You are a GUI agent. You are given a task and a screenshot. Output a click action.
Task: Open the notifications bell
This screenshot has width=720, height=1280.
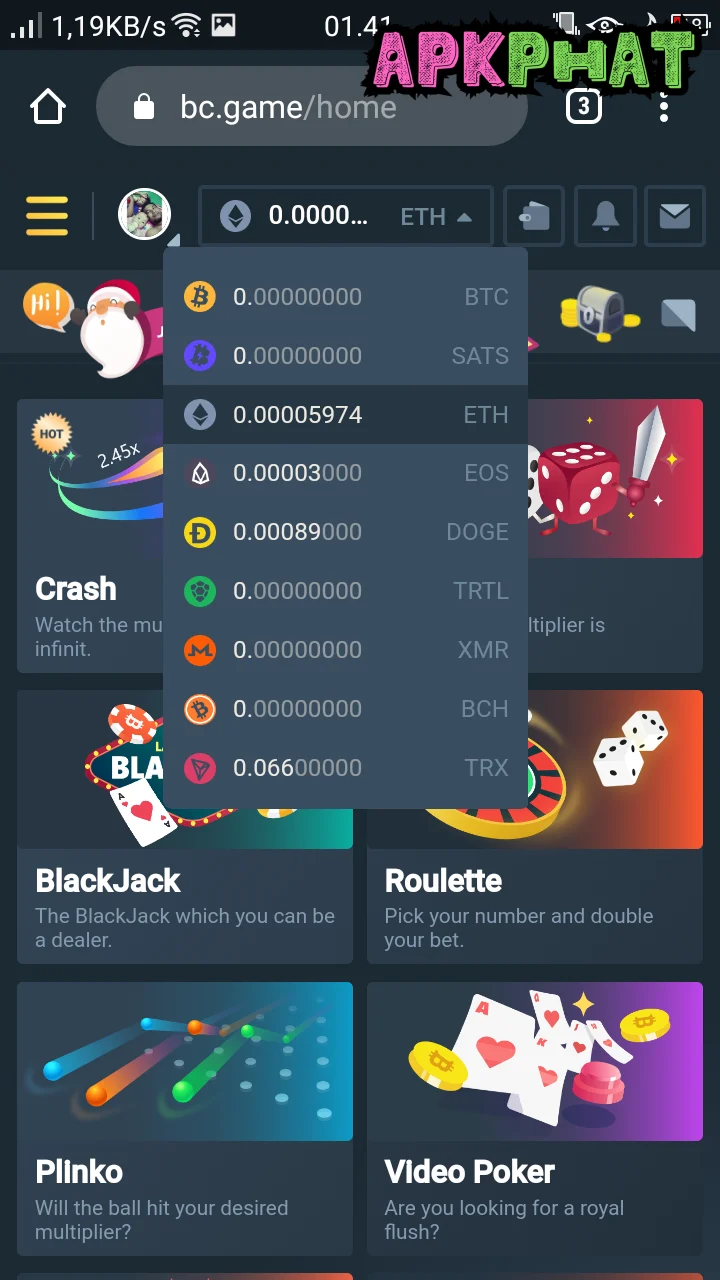click(604, 216)
